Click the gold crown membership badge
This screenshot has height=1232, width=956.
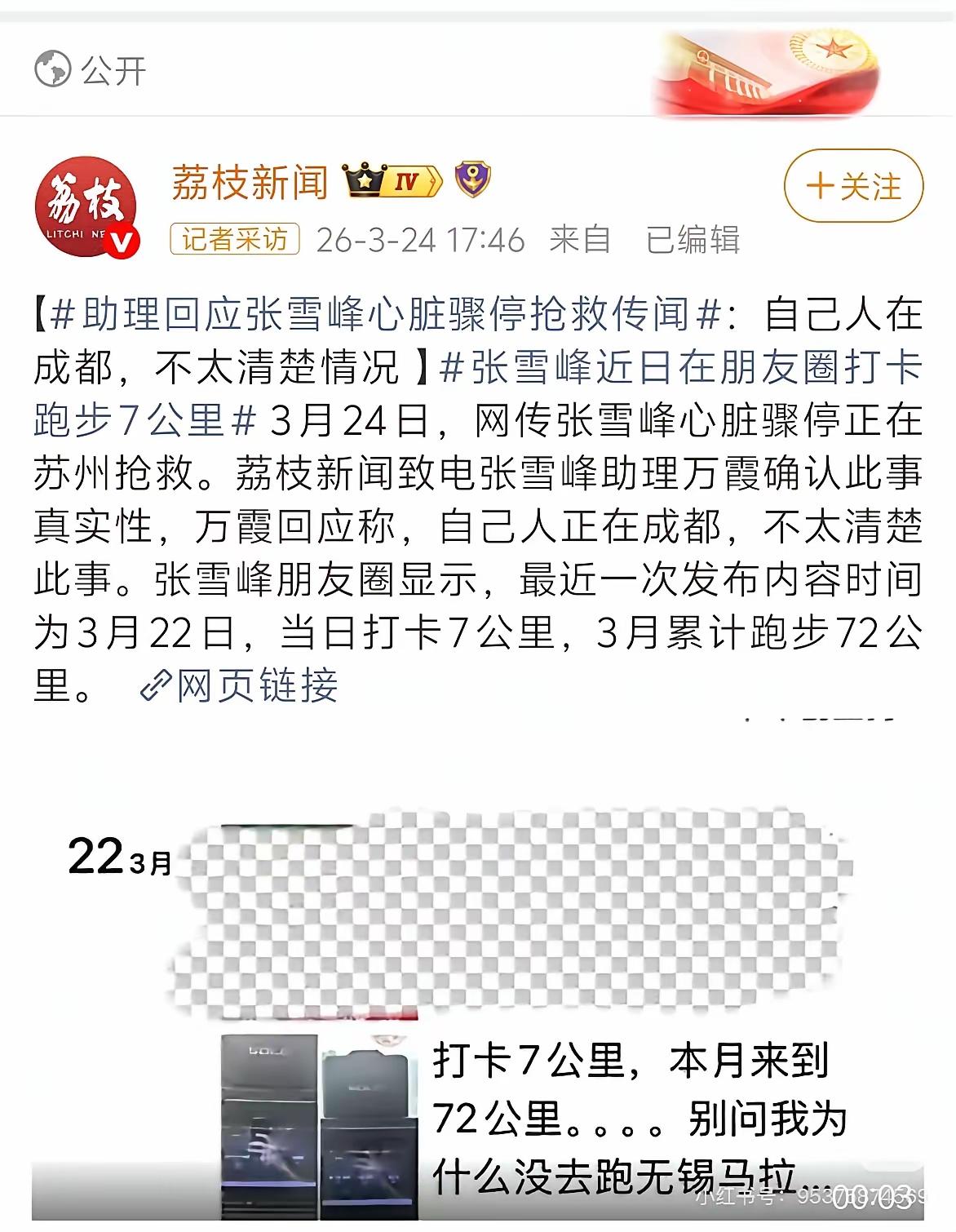pos(365,181)
